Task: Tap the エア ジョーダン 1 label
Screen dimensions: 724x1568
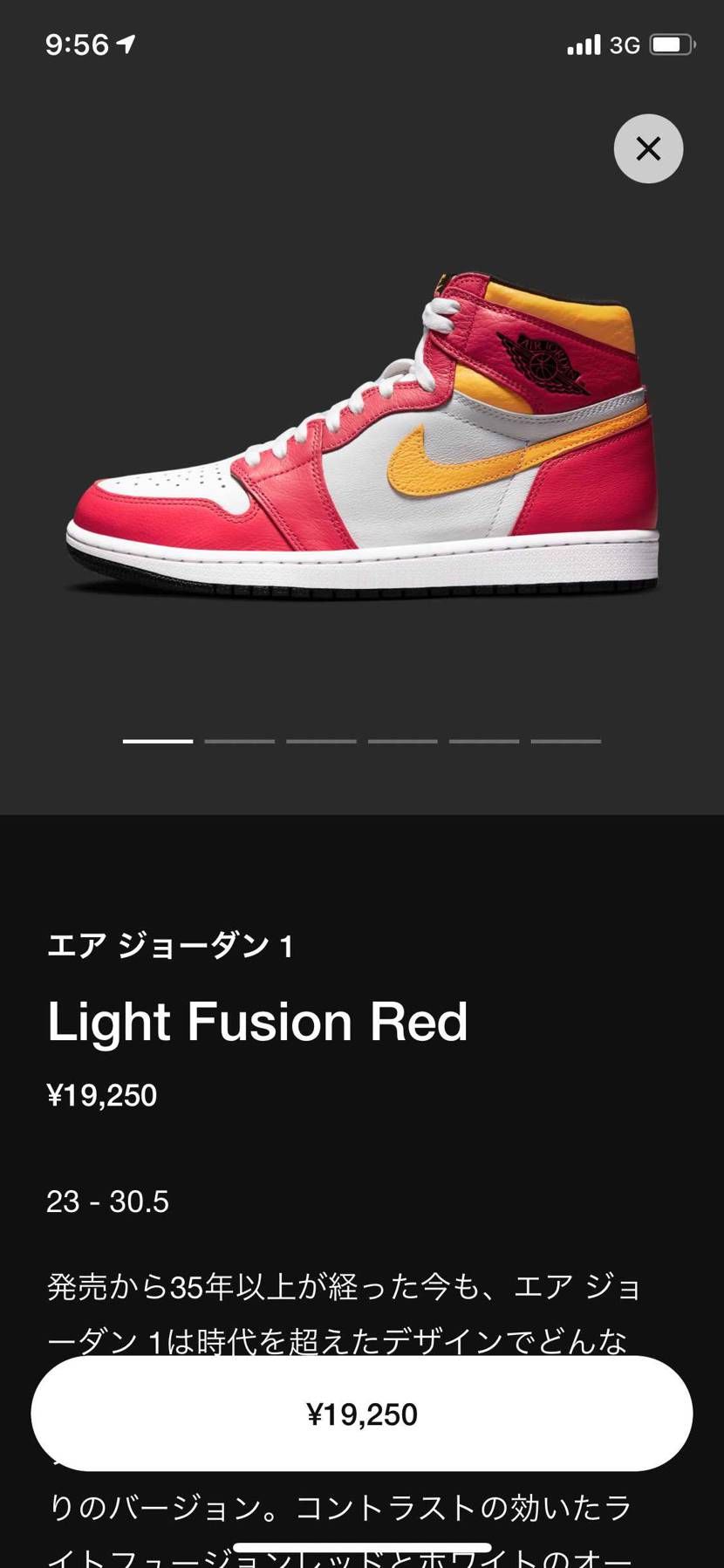Action: (171, 944)
